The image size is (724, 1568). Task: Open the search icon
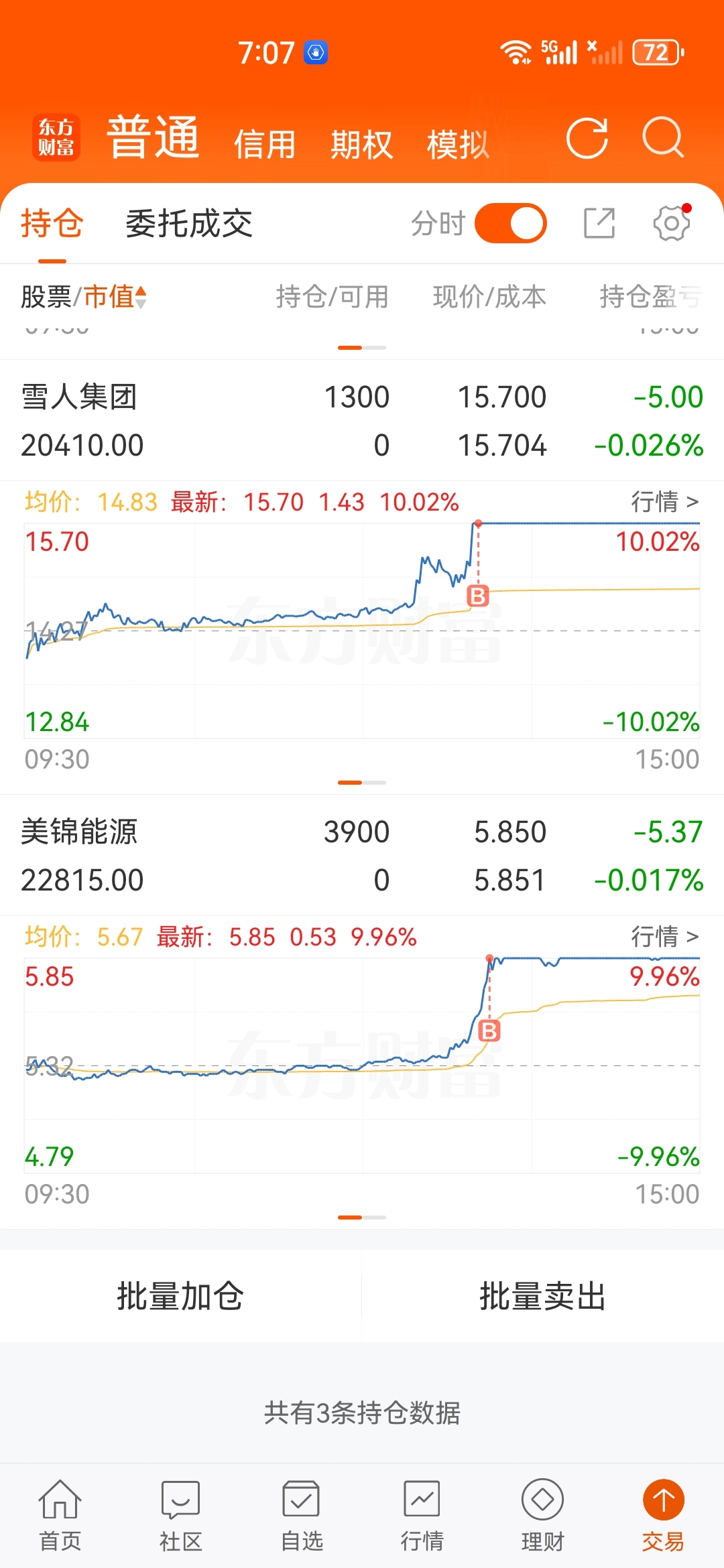point(662,138)
